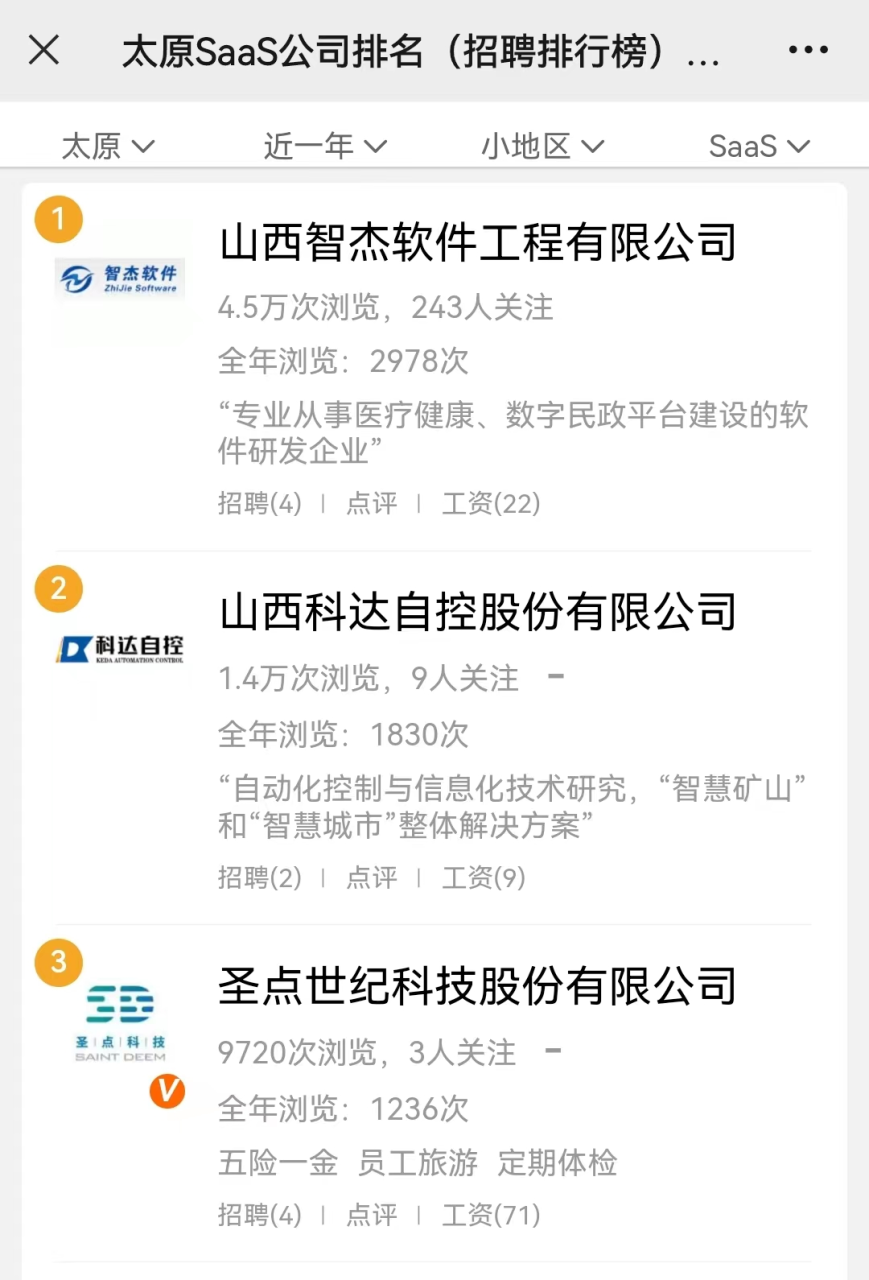The width and height of the screenshot is (869, 1280).
Task: Open the 太原 city filter dropdown
Action: [107, 146]
